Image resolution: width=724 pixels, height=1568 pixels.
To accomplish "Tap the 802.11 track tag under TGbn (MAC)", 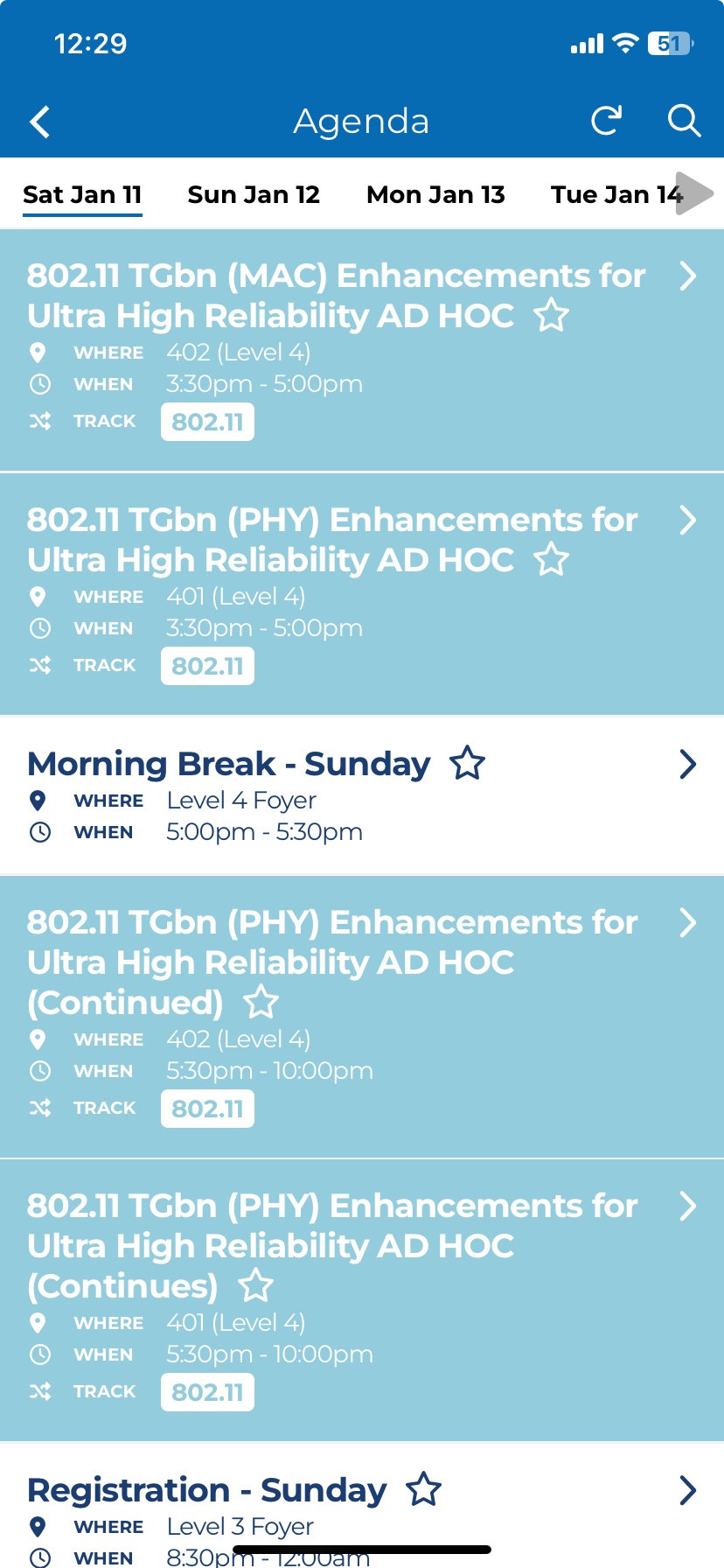I will click(207, 422).
